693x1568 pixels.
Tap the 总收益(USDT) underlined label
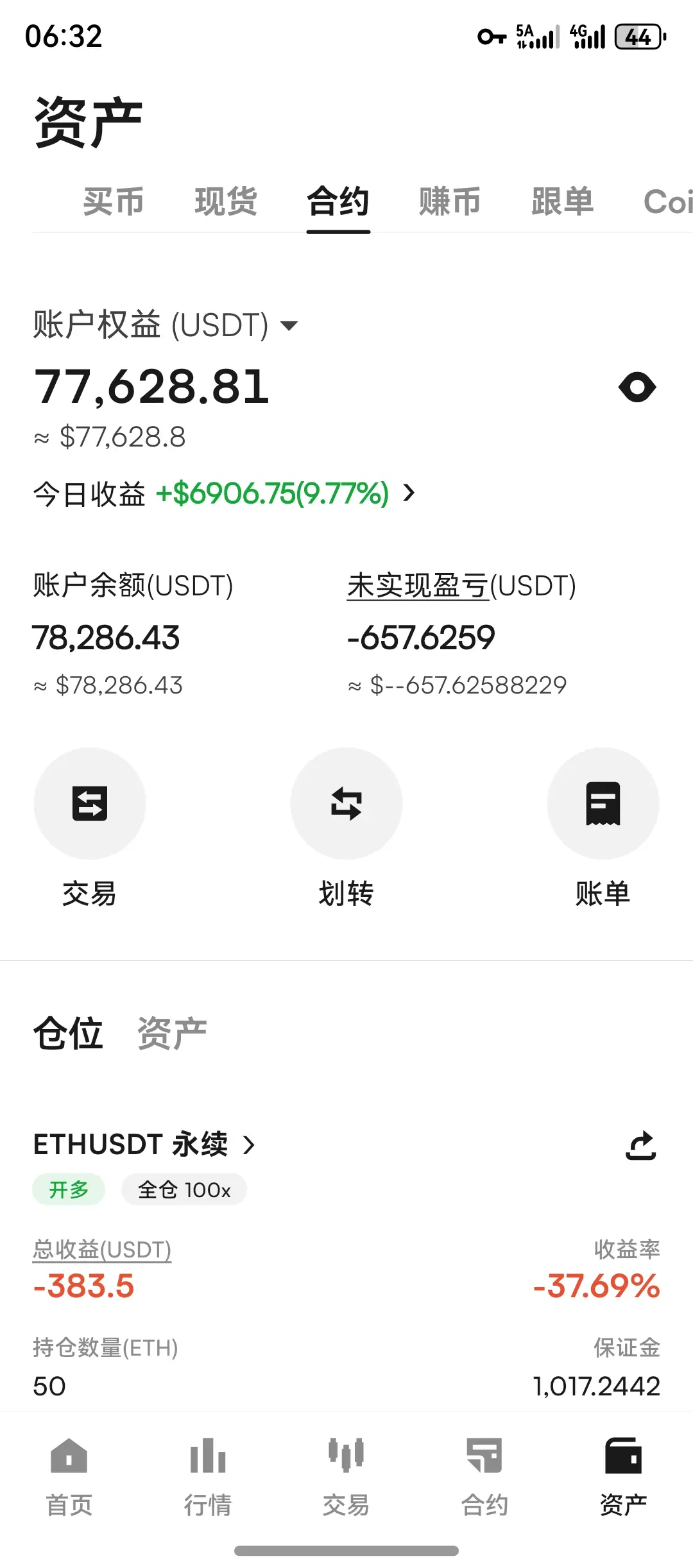coord(102,1250)
